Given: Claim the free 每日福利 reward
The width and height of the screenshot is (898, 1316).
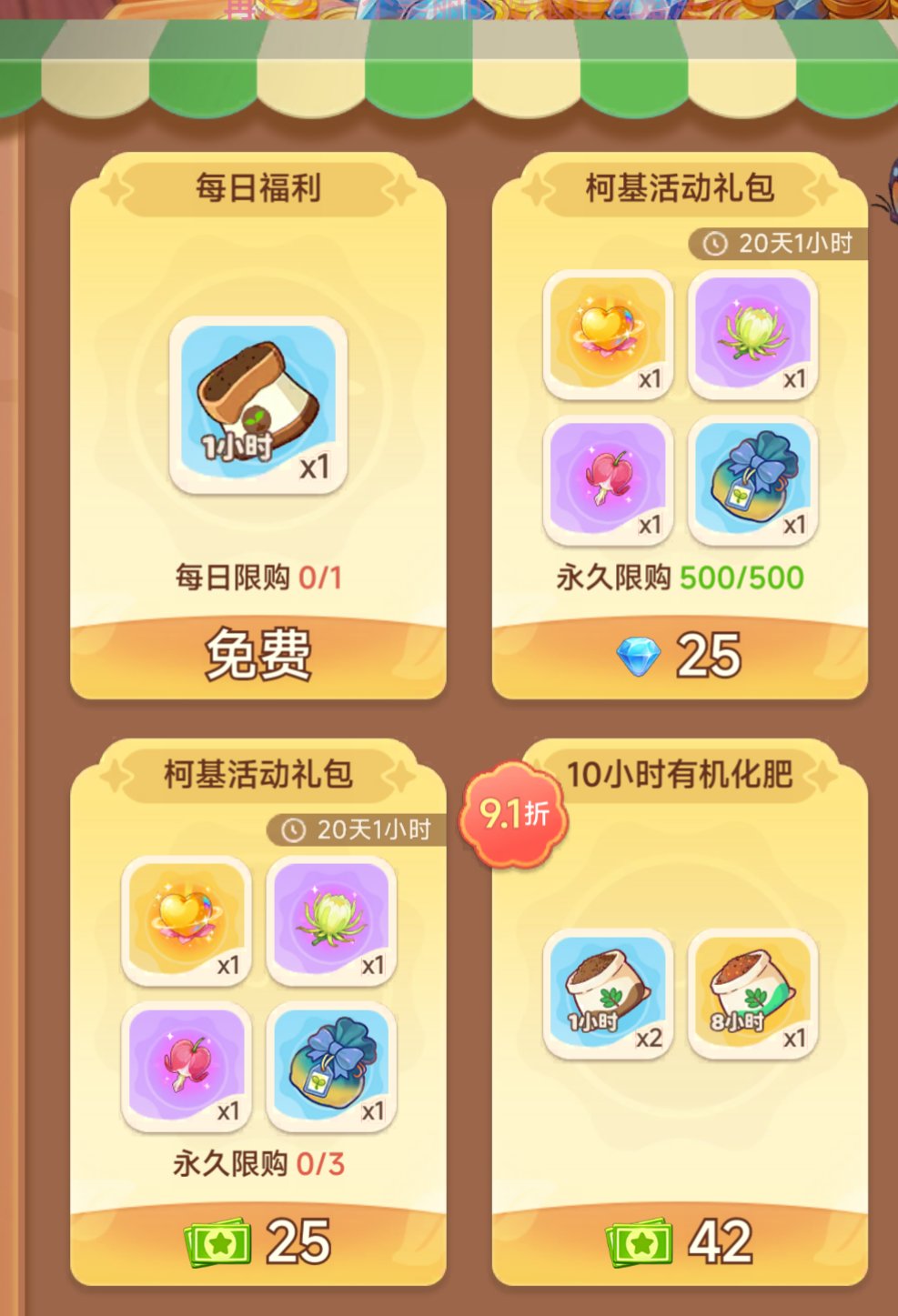Looking at the screenshot, I should (x=257, y=655).
